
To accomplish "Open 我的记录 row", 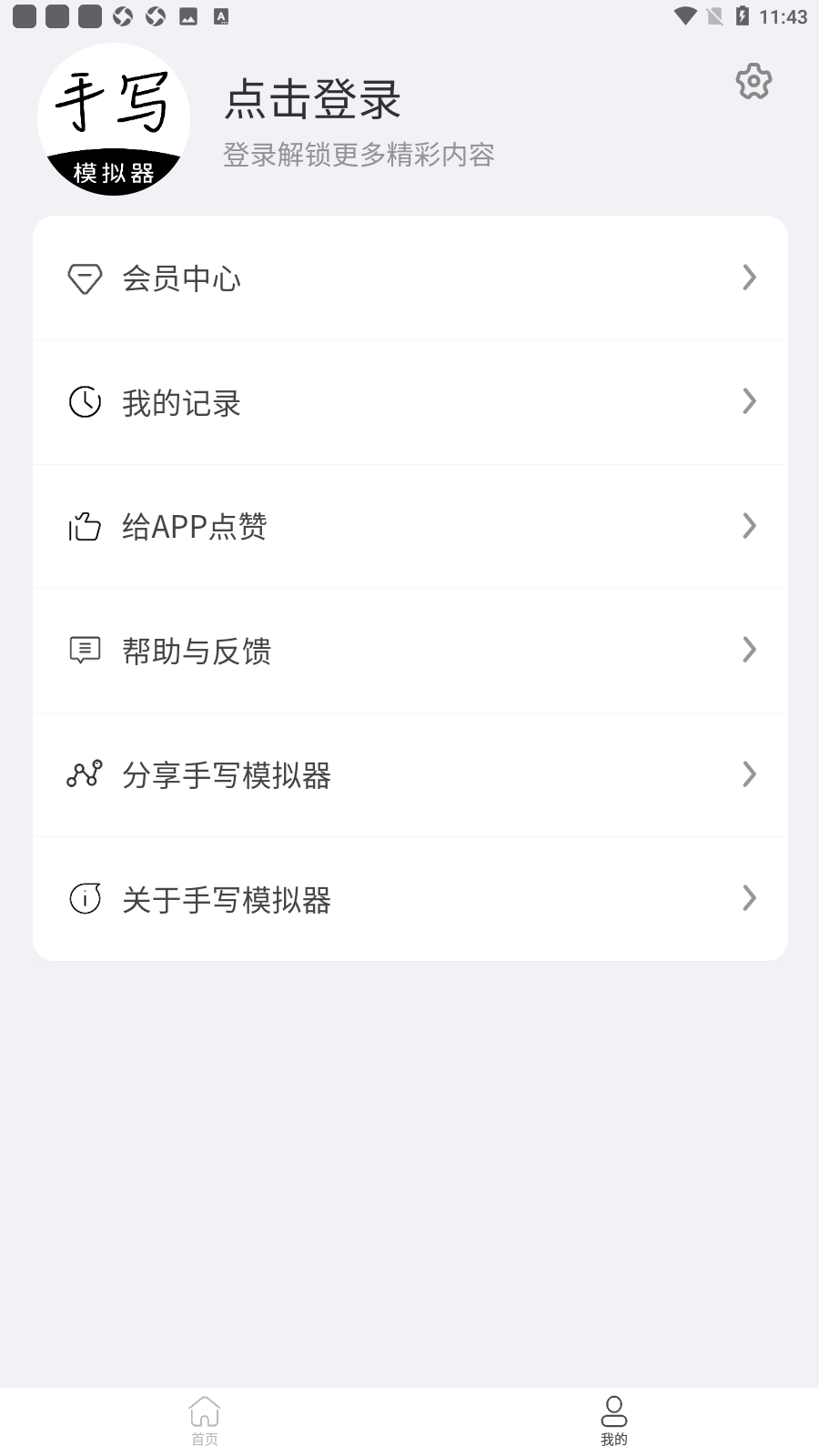I will coord(410,402).
